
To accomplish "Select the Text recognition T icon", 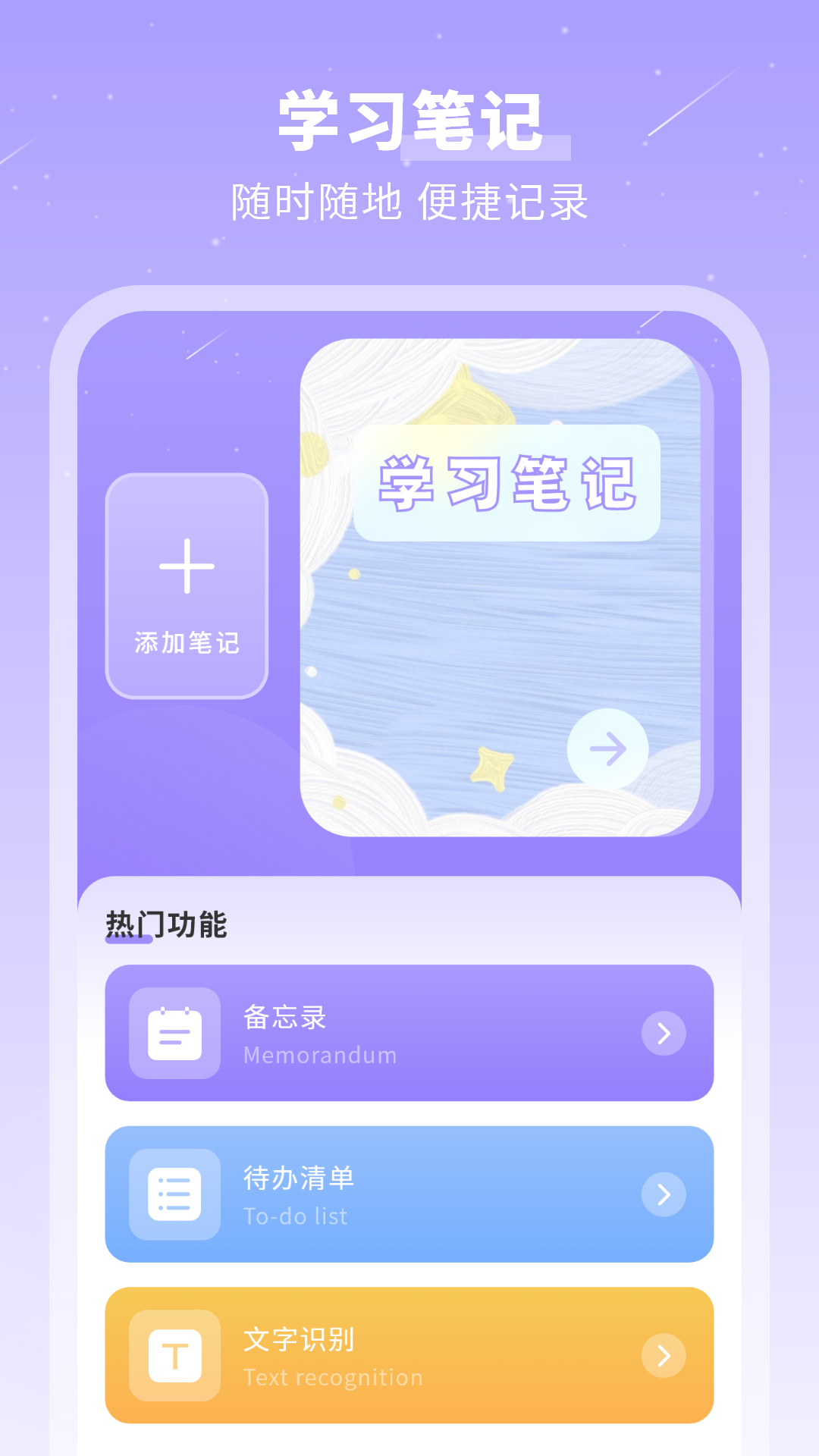I will (174, 1357).
